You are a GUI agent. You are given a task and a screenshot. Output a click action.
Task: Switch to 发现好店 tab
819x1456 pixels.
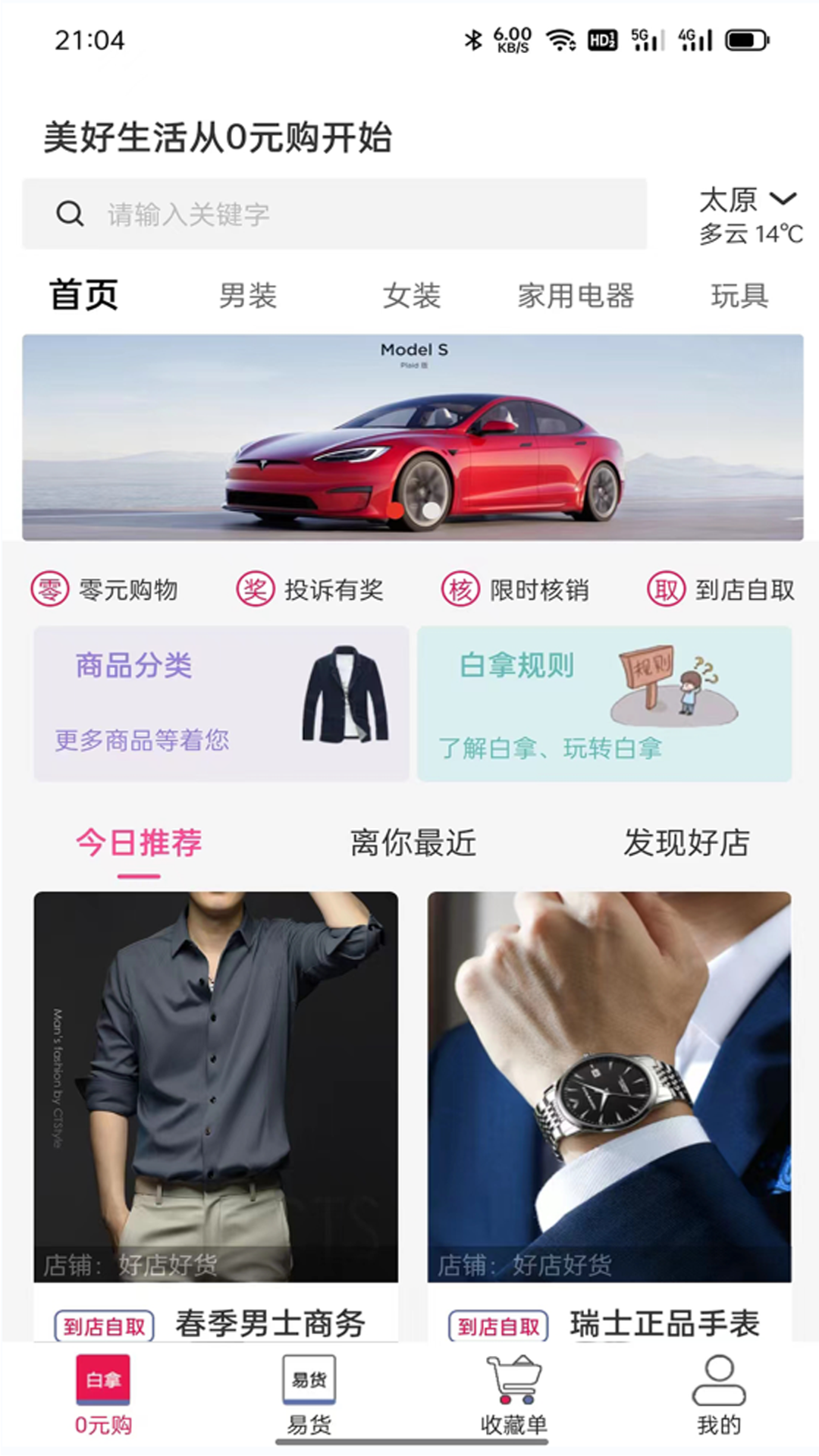coord(687,843)
